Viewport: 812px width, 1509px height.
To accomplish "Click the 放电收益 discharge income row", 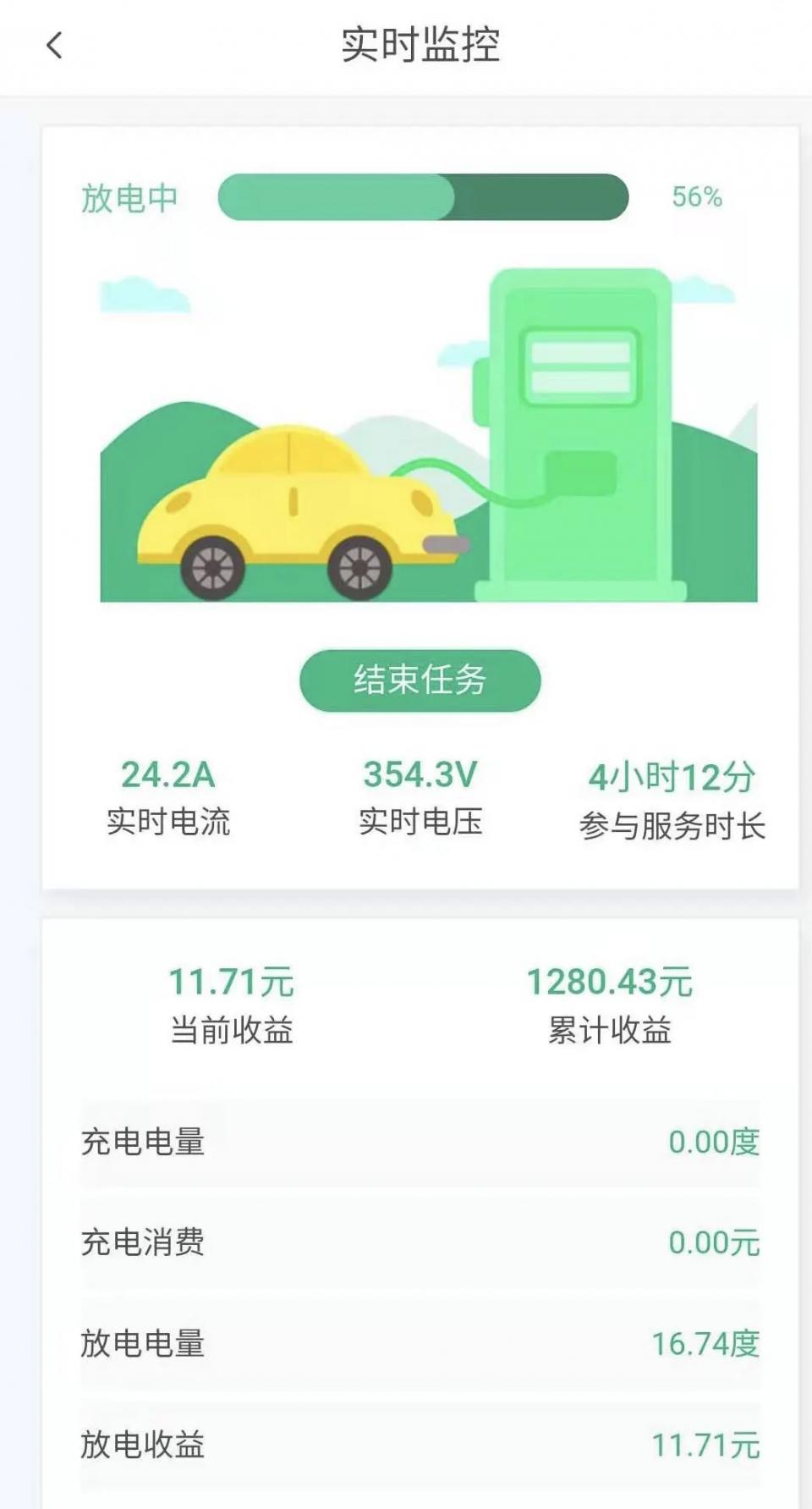I will click(x=420, y=1445).
